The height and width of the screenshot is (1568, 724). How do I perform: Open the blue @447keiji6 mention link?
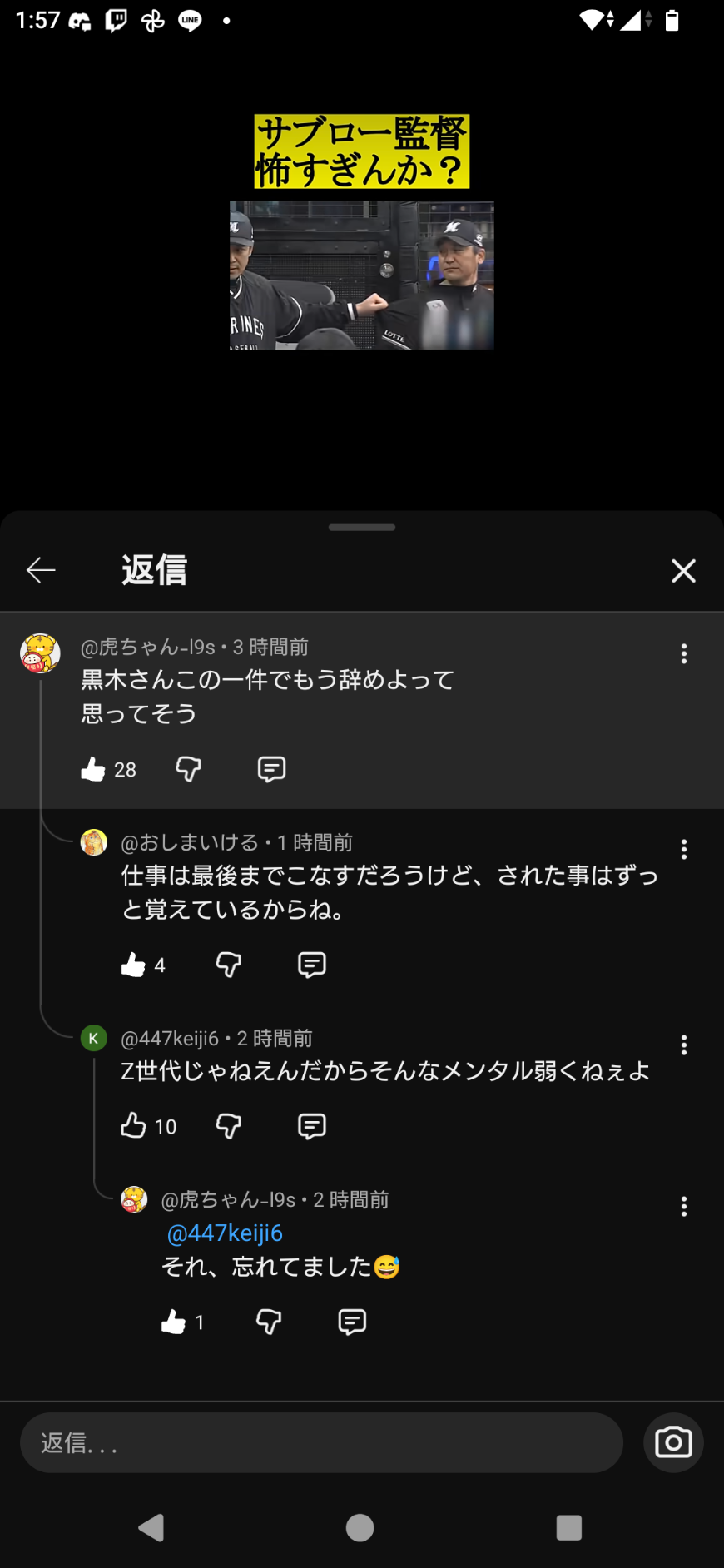(225, 1233)
